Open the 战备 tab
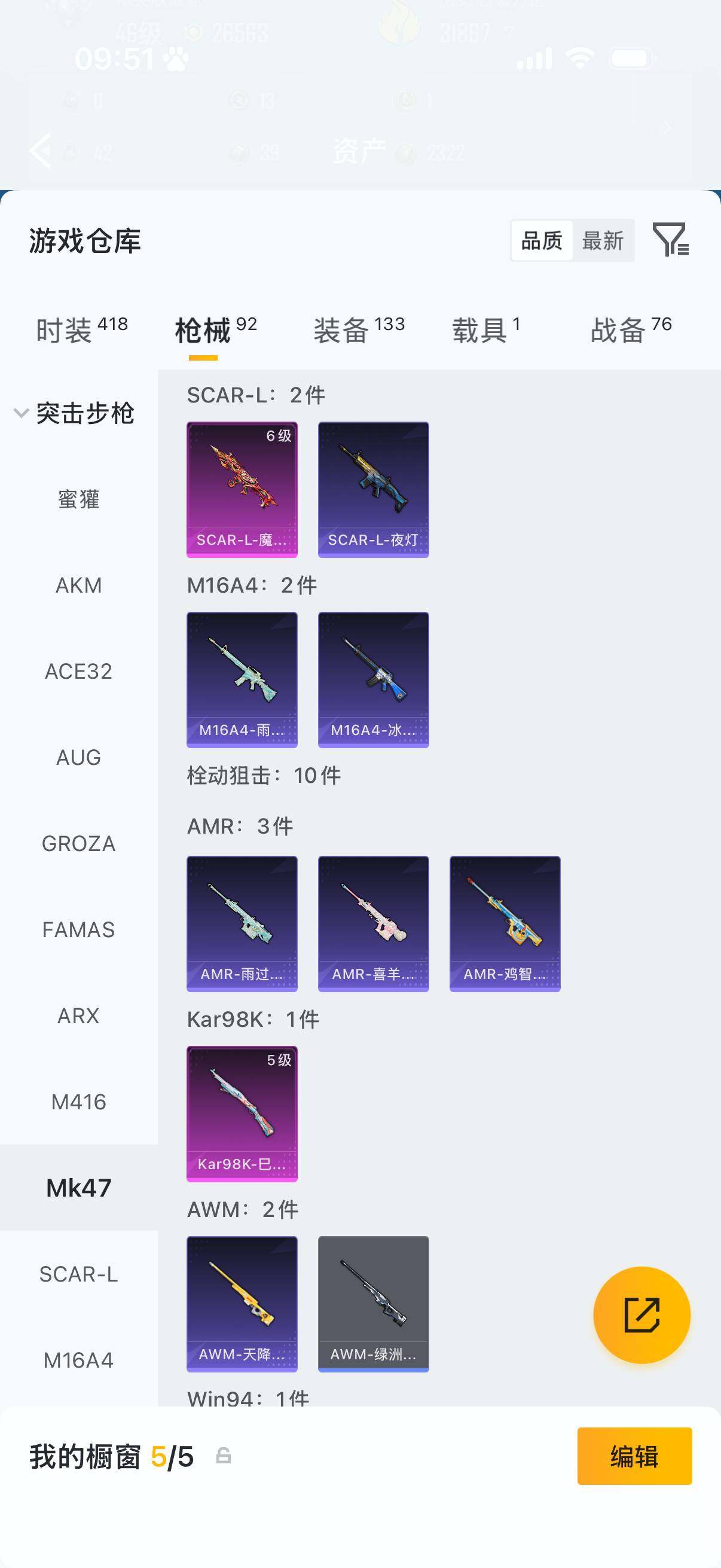Screen dimensions: 721x1568 616,329
